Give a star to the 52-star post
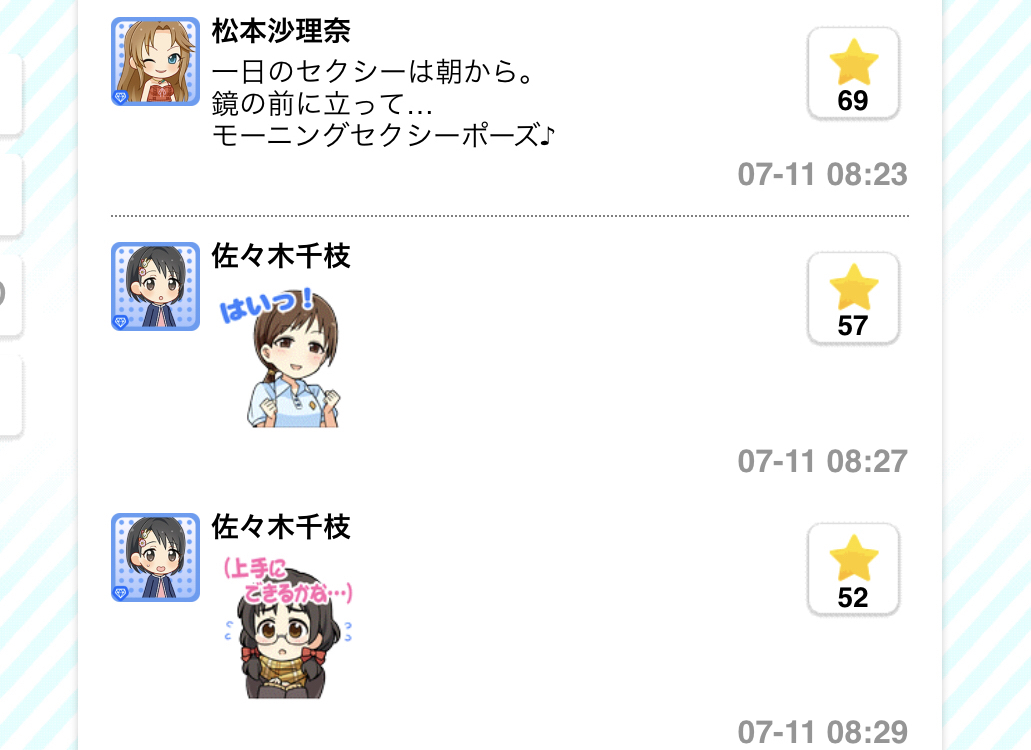The image size is (1031, 750). (x=853, y=569)
